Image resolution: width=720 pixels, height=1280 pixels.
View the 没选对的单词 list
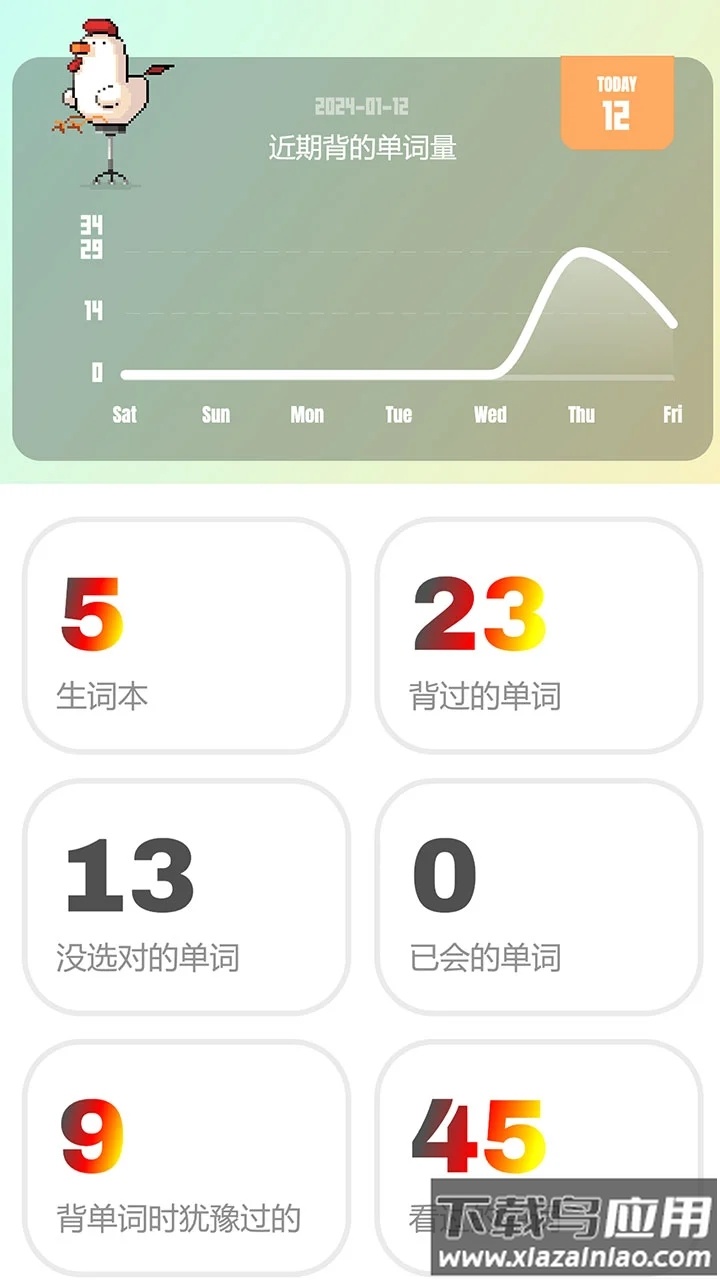(186, 897)
